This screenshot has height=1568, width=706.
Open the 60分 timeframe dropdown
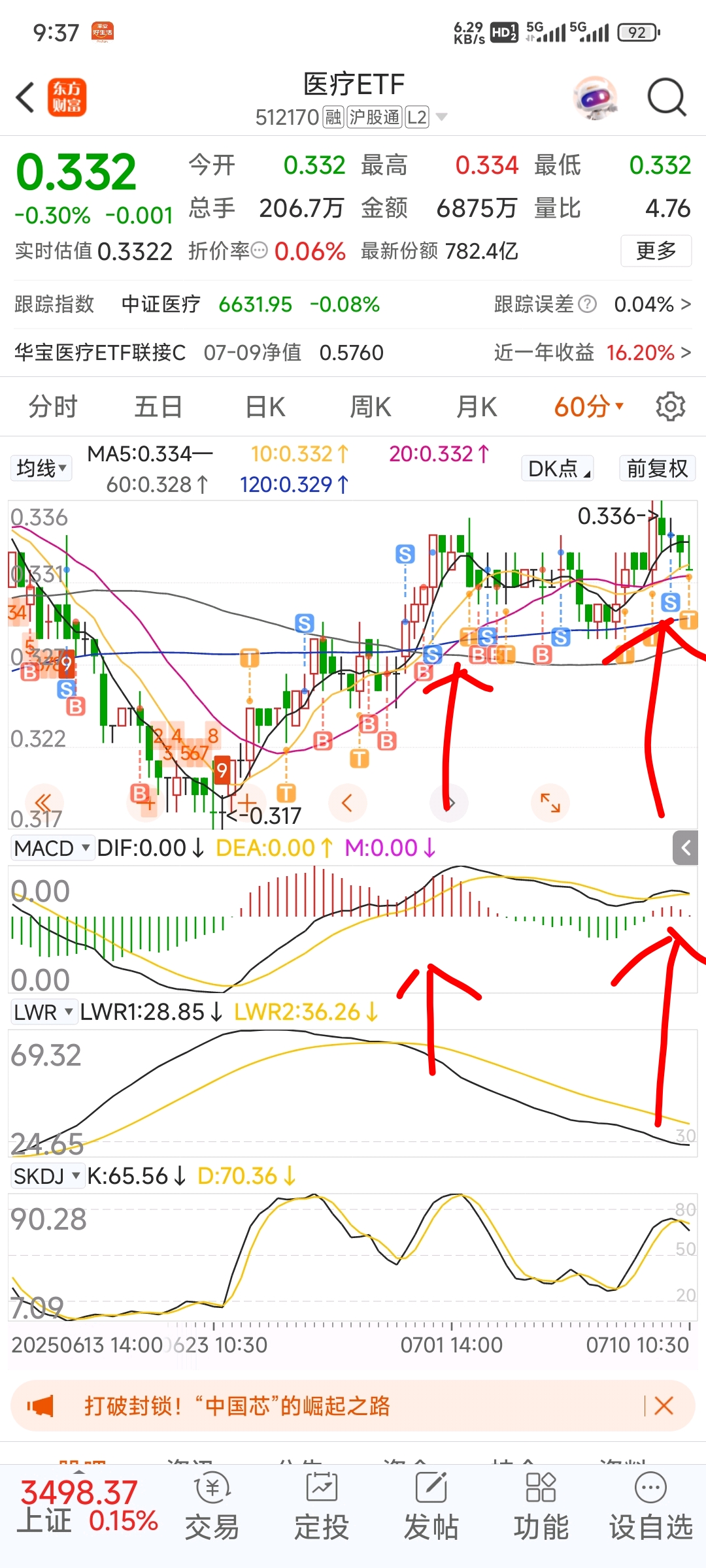[x=587, y=406]
